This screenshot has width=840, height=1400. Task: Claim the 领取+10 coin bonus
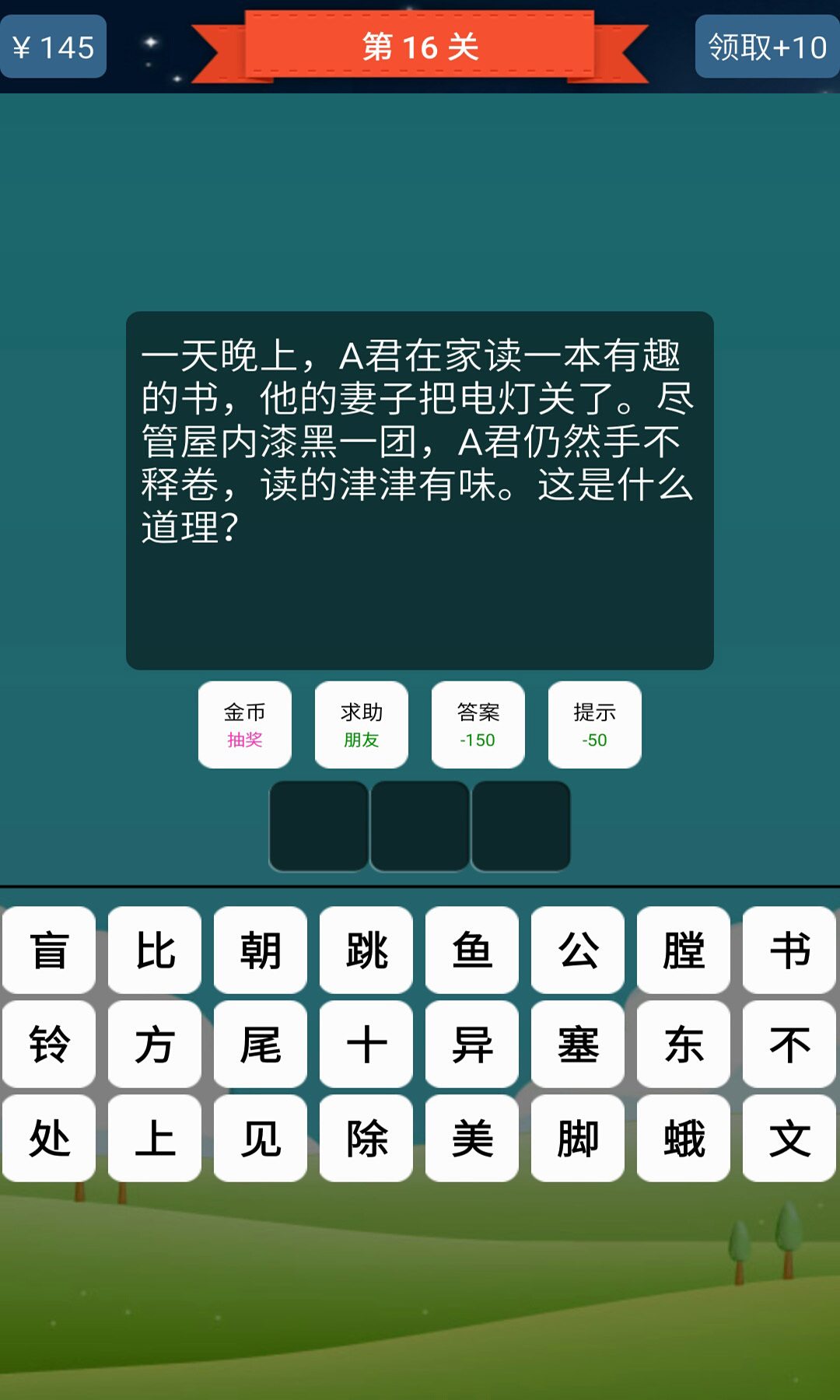[x=766, y=47]
